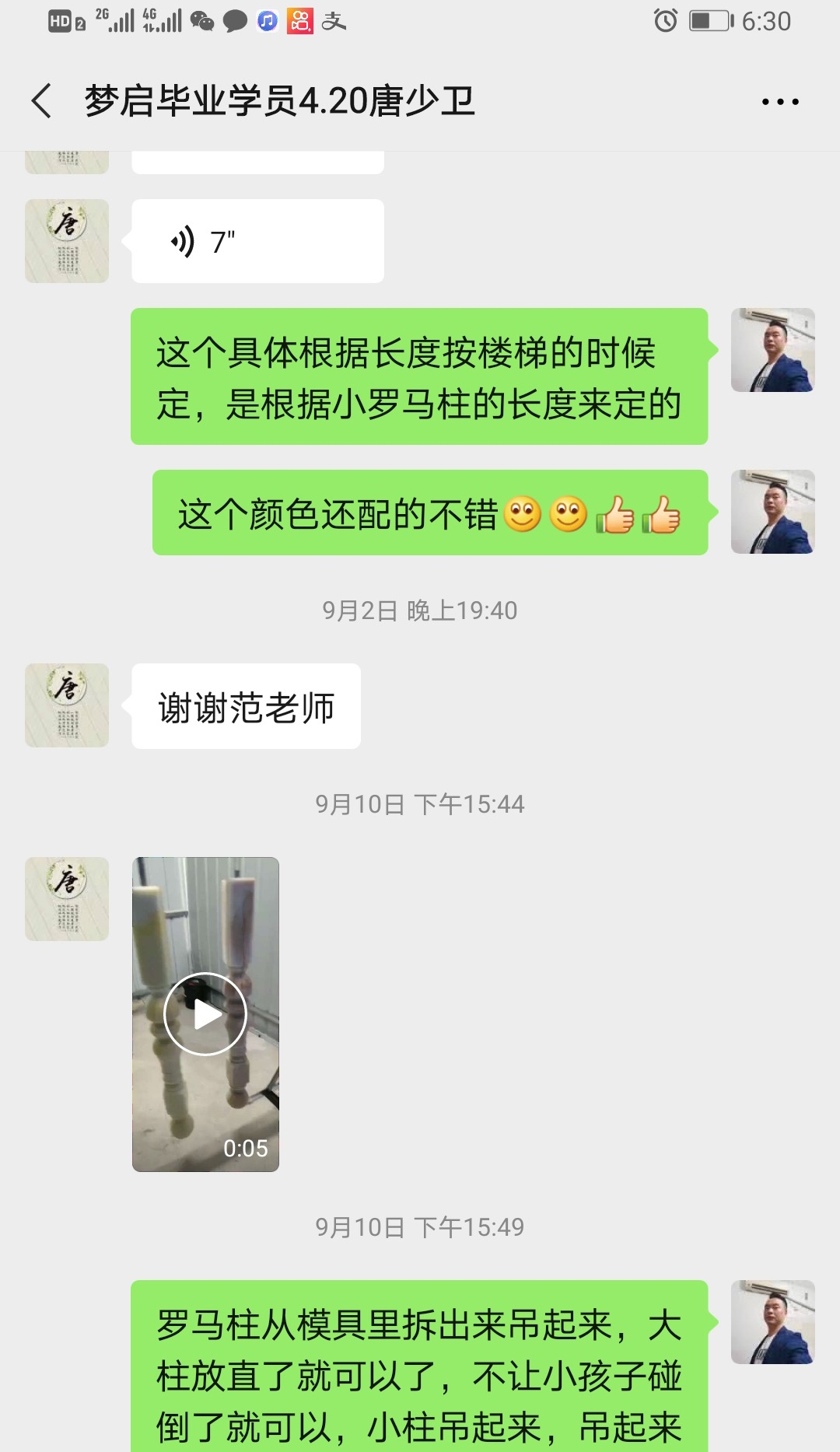Go back with the left arrow
Viewport: 840px width, 1452px height.
pyautogui.click(x=42, y=100)
